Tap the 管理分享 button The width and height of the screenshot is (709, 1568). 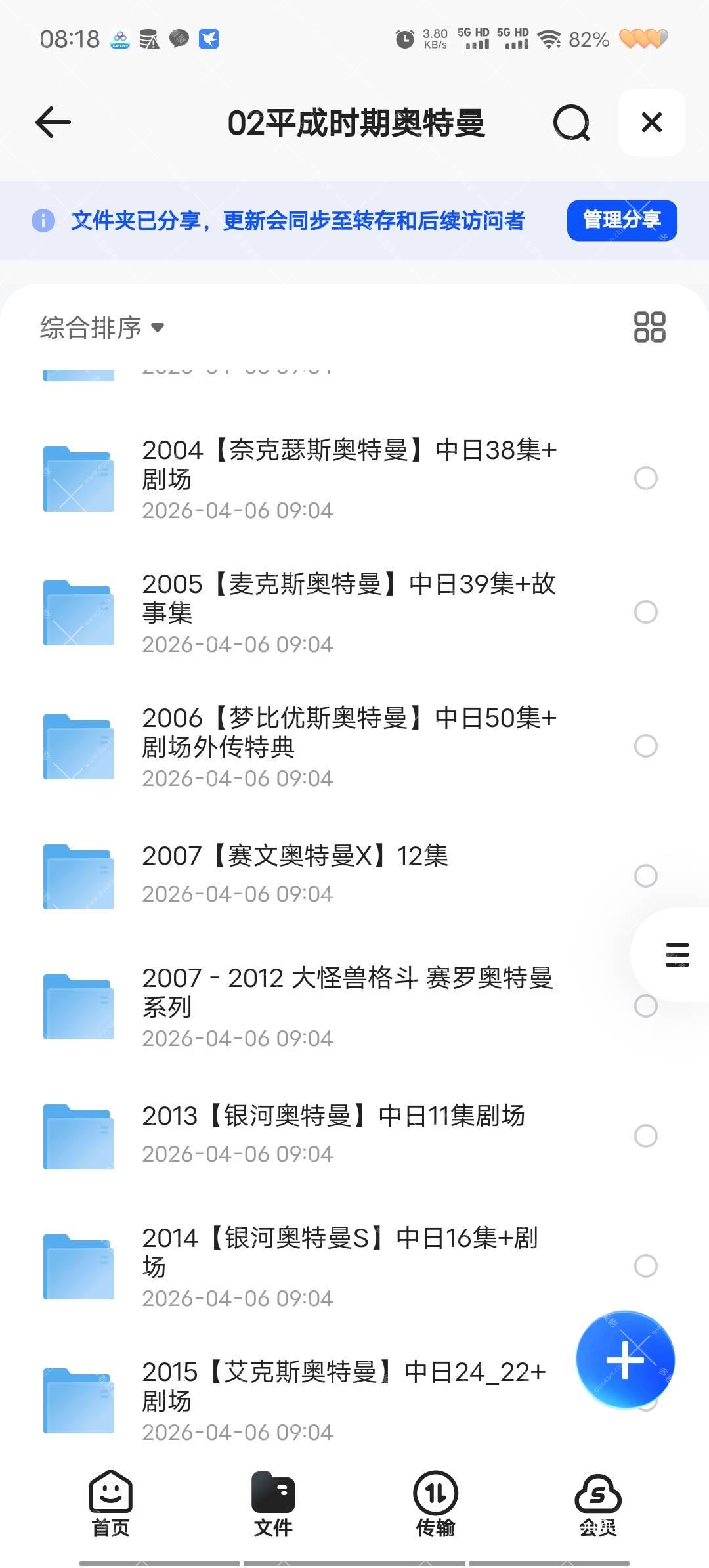622,220
